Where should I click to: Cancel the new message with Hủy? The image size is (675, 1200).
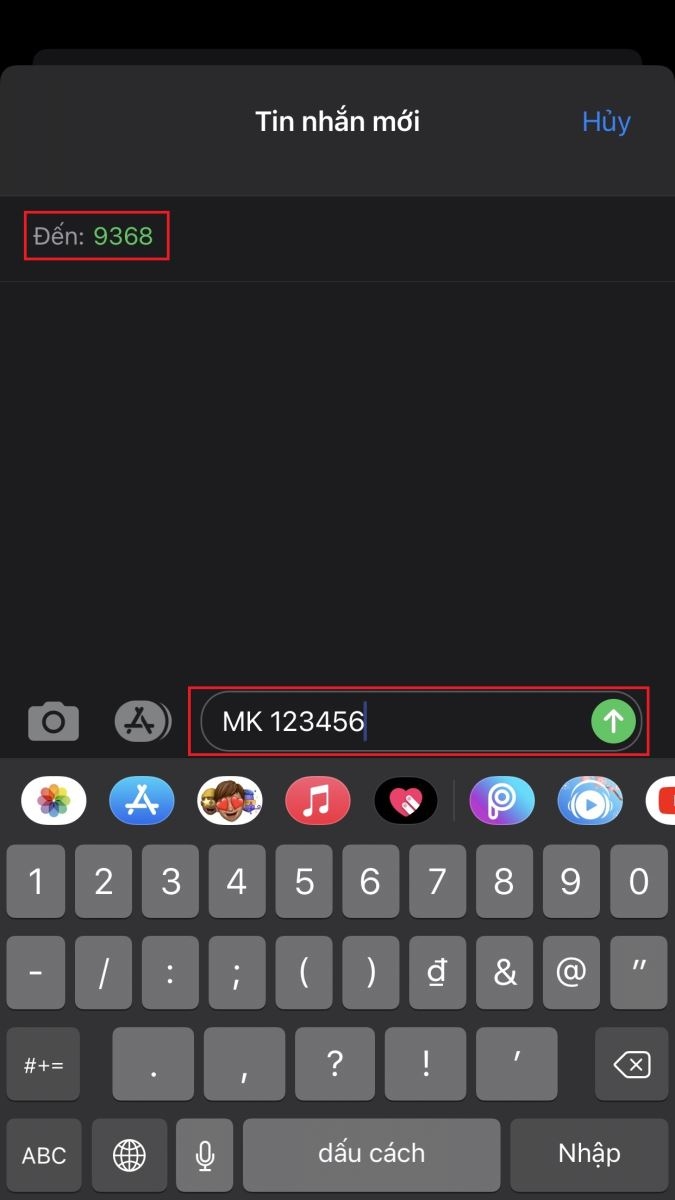(606, 122)
